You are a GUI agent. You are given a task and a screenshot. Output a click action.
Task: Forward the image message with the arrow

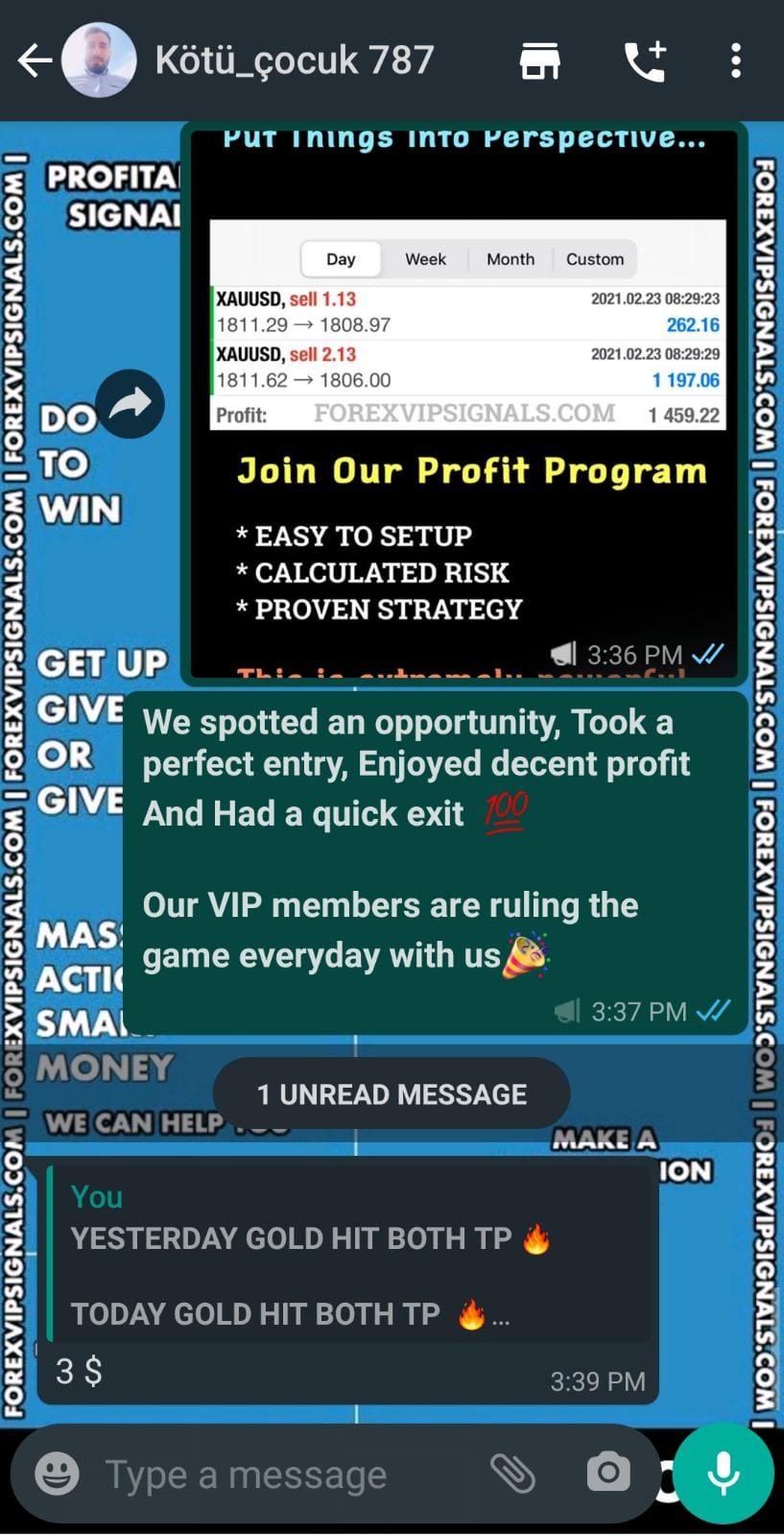pyautogui.click(x=131, y=404)
